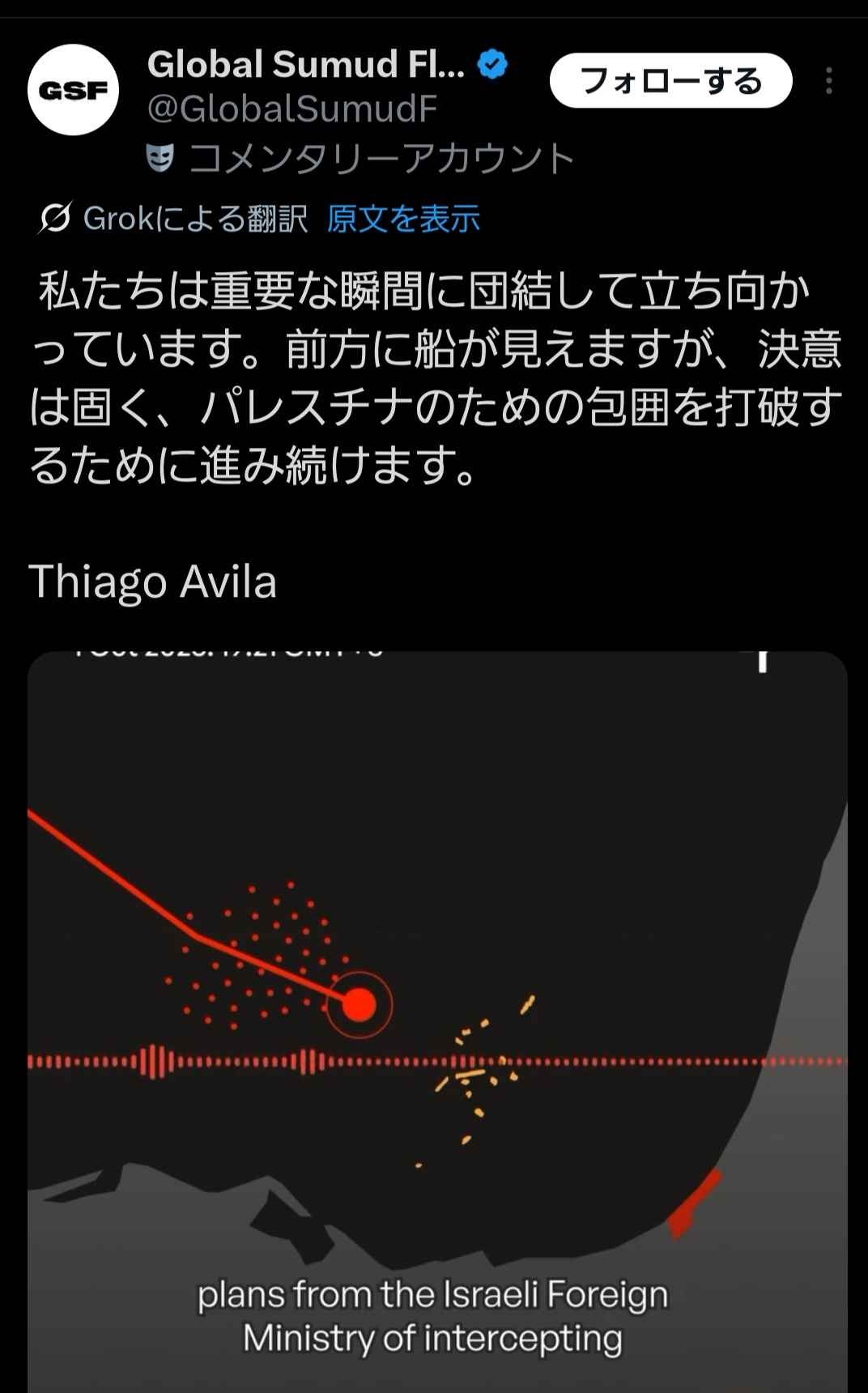868x1393 pixels.
Task: Open the GSF profile avatar
Action: [73, 90]
